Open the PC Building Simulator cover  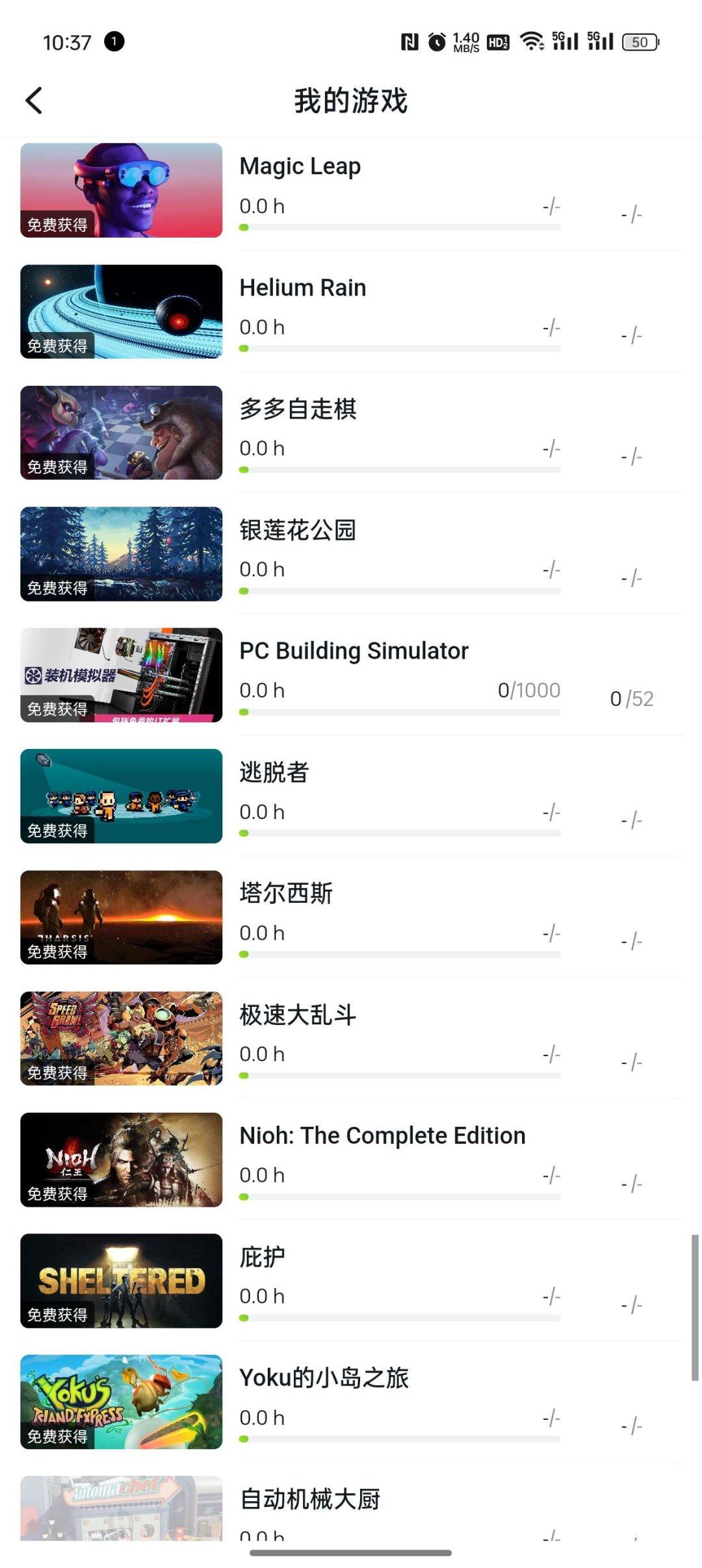[121, 676]
